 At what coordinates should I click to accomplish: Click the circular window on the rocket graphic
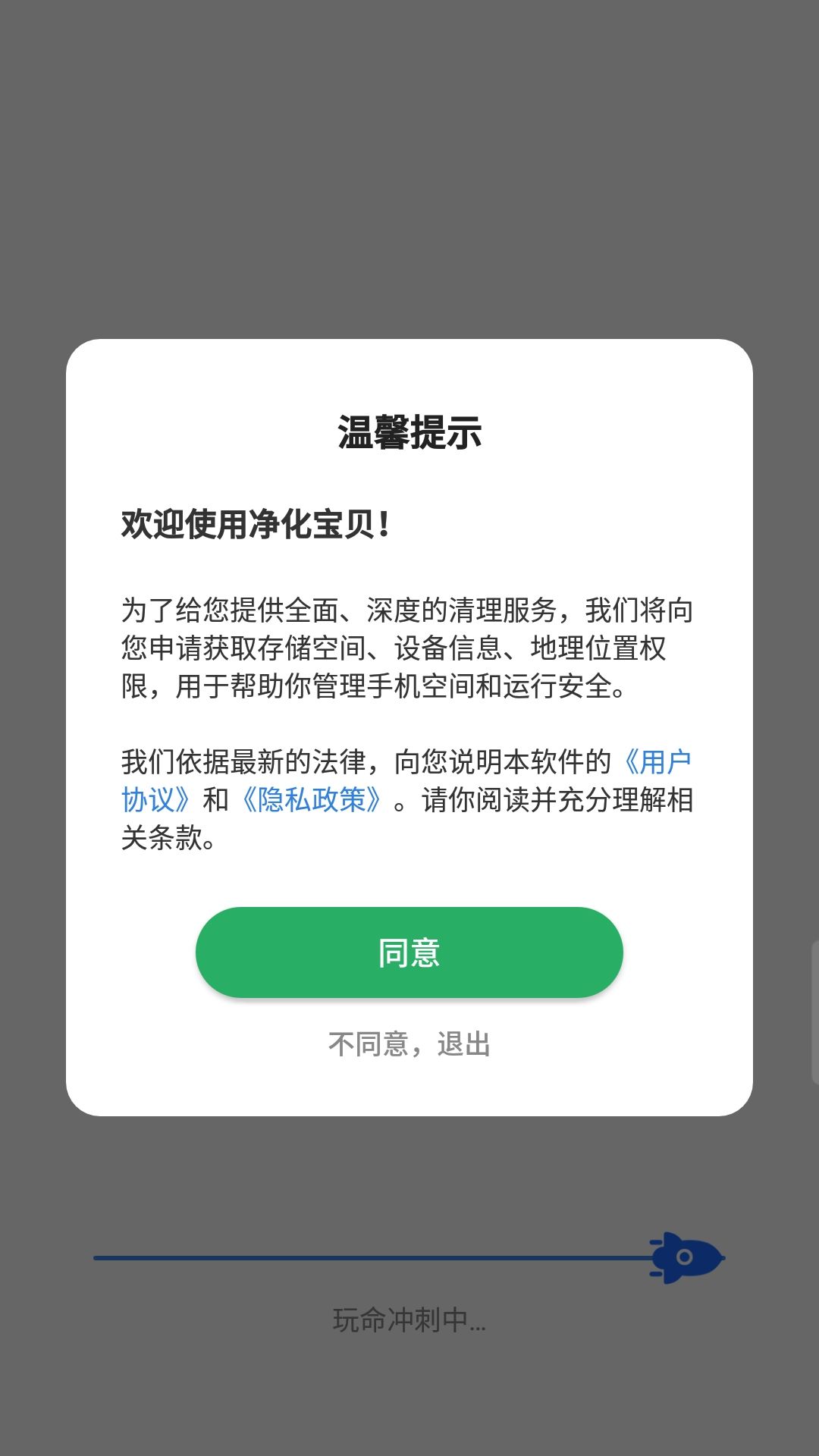[x=684, y=1257]
